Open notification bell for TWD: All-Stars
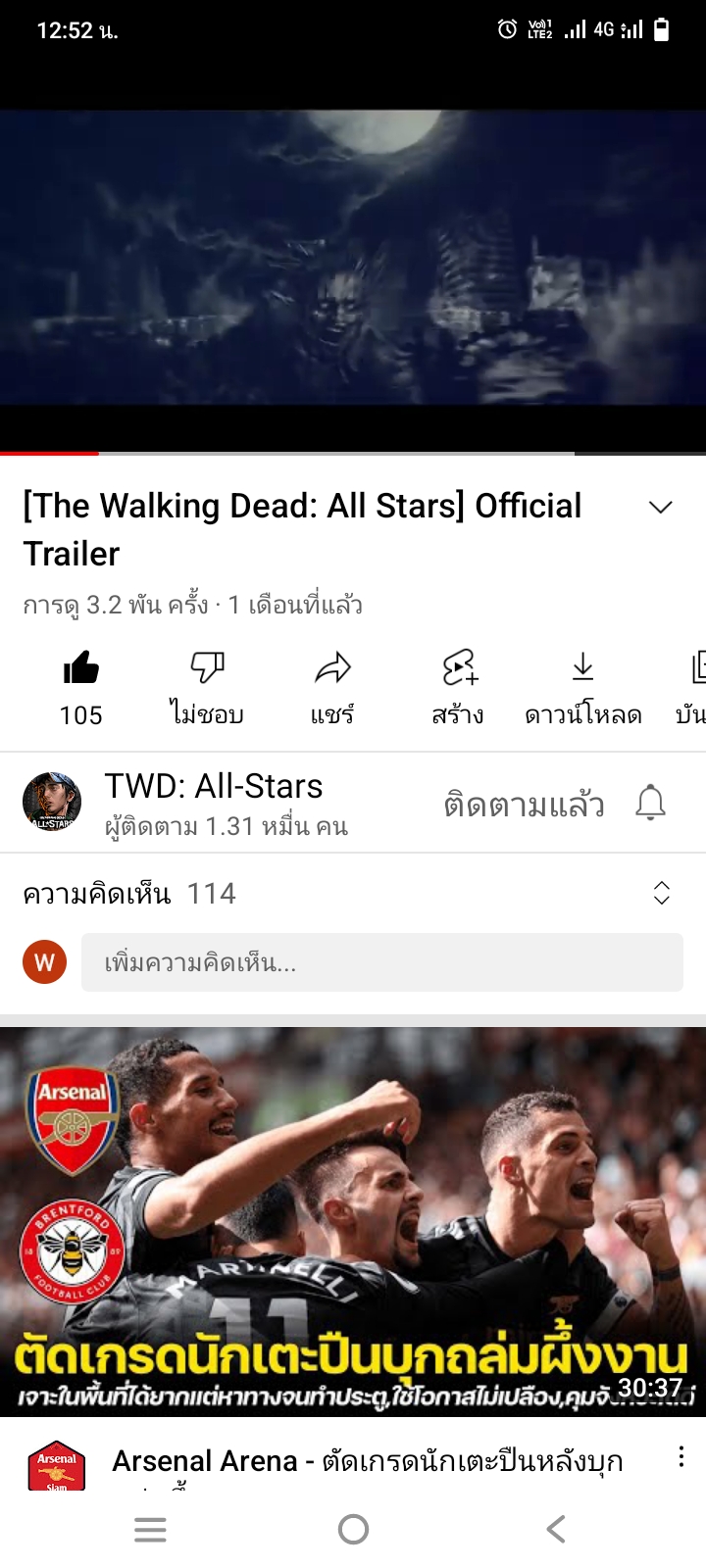Screen dimensions: 706x1568 tap(650, 803)
